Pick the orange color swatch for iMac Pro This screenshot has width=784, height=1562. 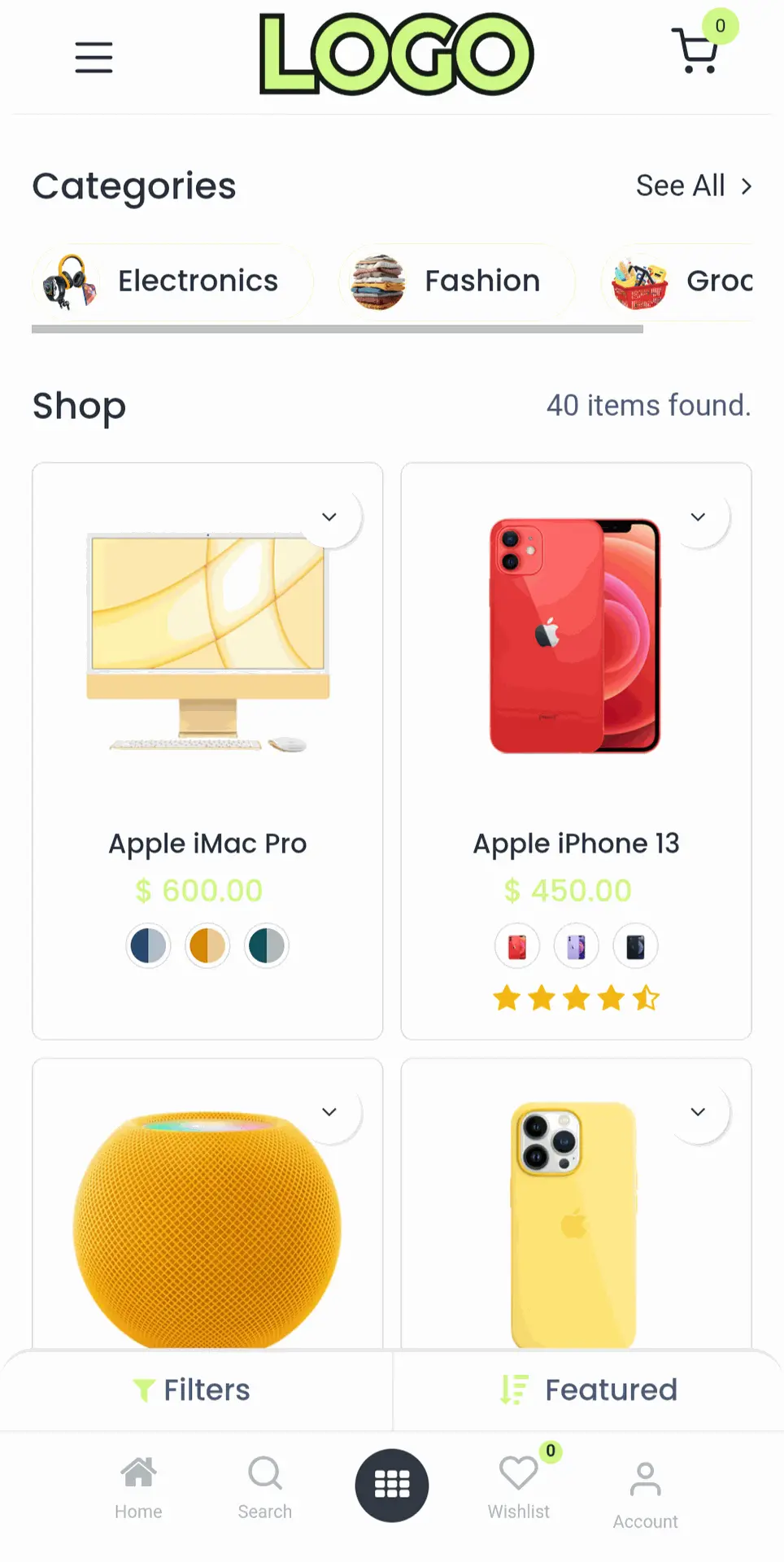(x=207, y=946)
